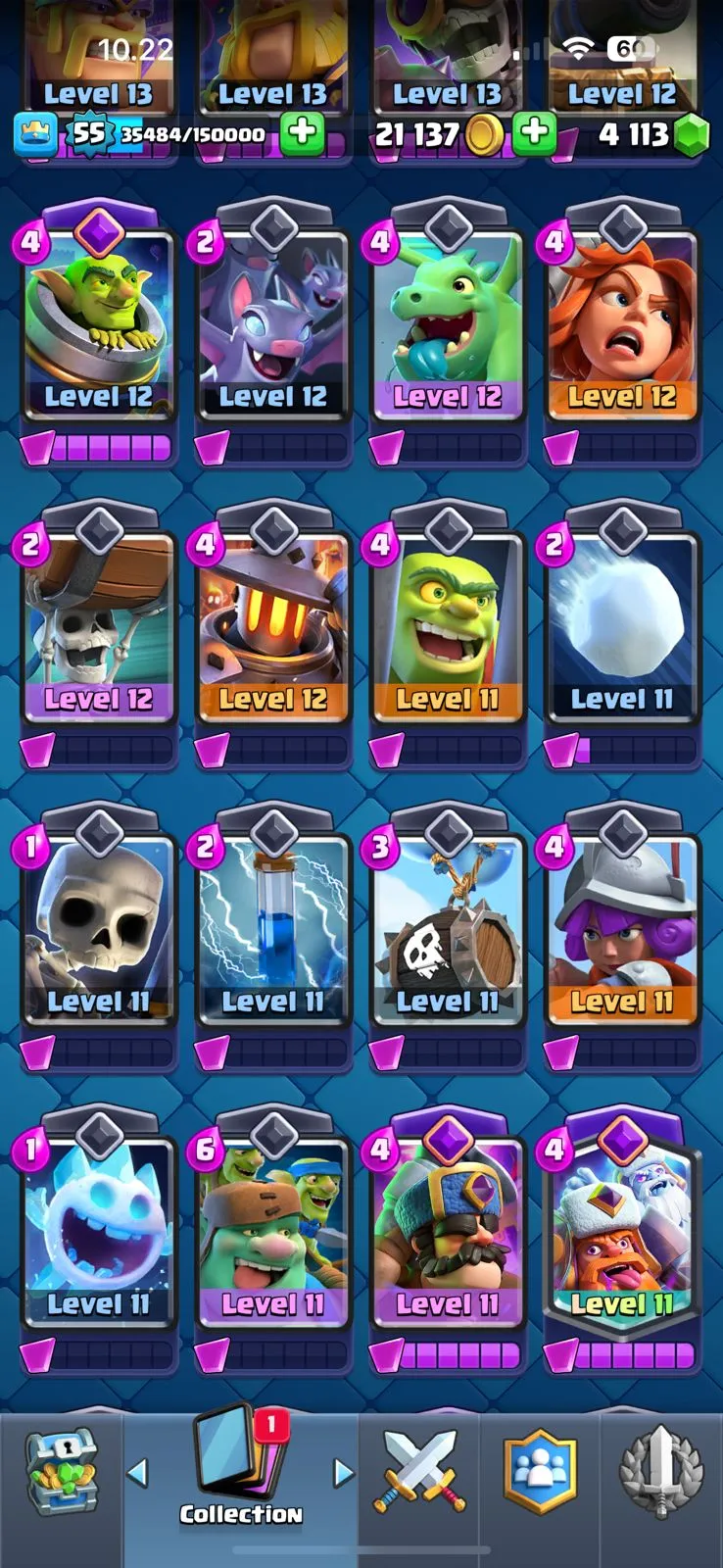This screenshot has height=1568, width=723.
Task: Tap the green plus next to gold coins
Action: pyautogui.click(x=534, y=134)
